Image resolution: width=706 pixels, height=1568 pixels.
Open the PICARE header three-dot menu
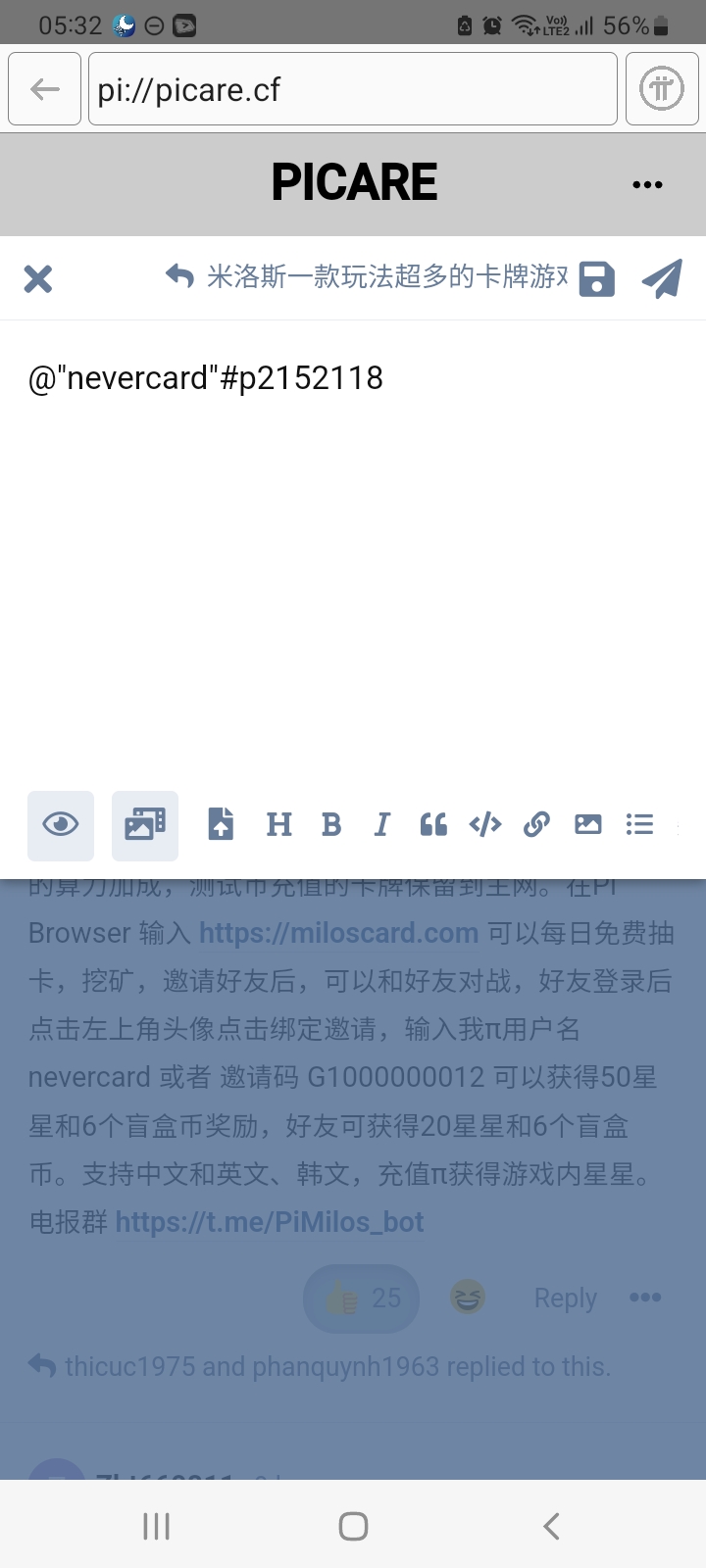[x=647, y=184]
